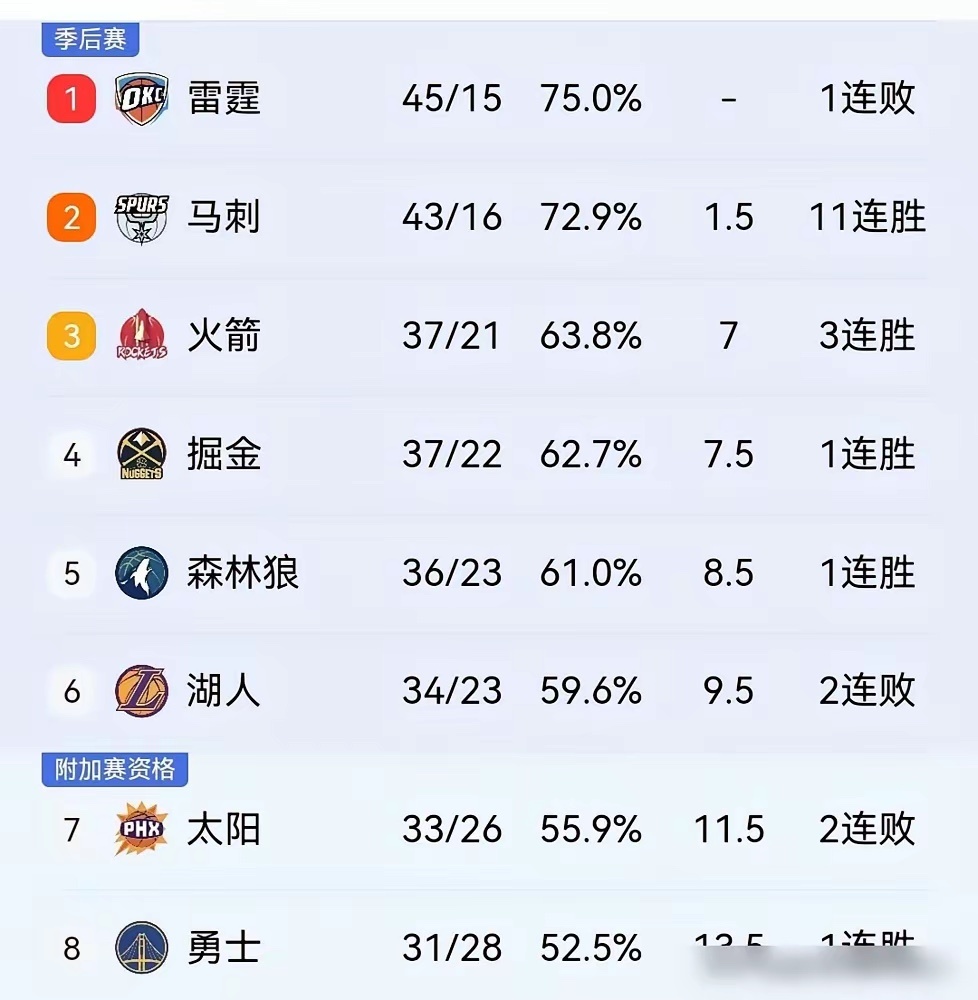Screen dimensions: 978x1000
Task: Click the 75.0% win percentage of 雷霆
Action: [x=592, y=98]
